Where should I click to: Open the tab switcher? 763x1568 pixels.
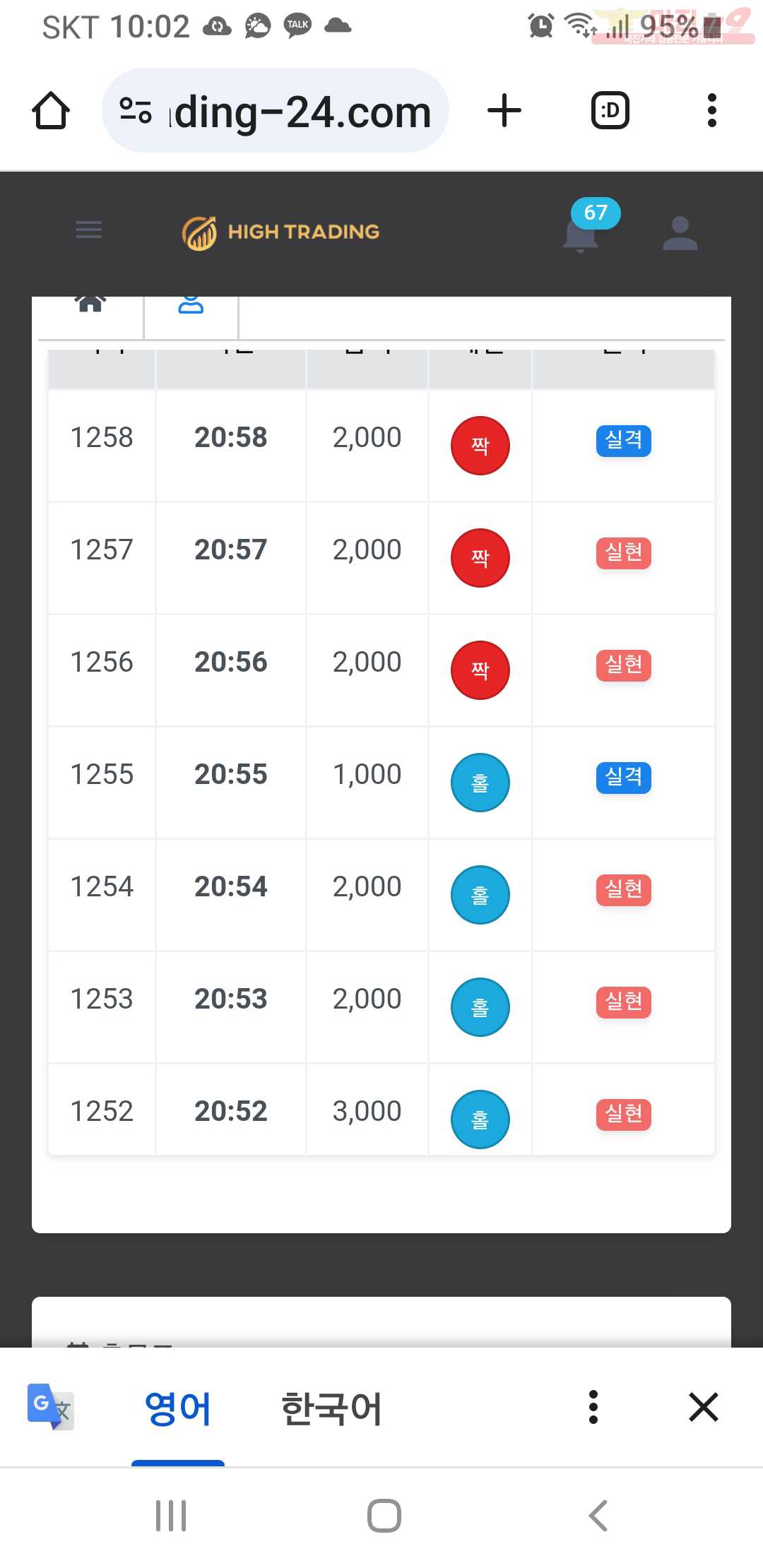(610, 111)
